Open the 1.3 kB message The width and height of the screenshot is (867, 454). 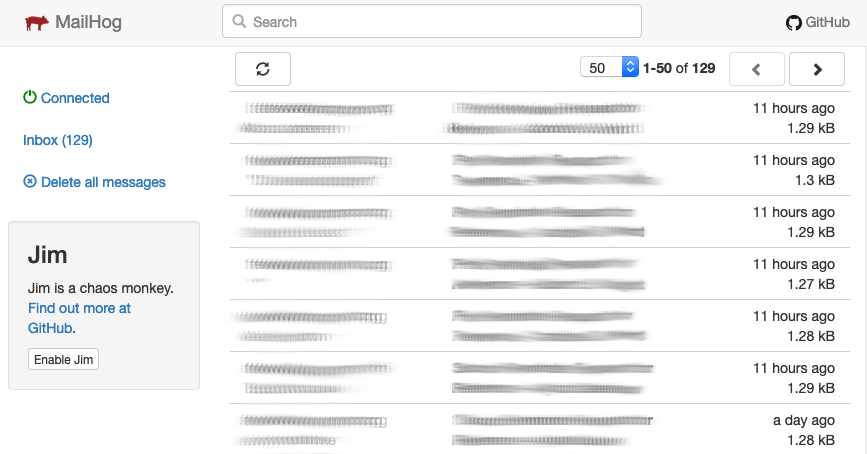click(x=540, y=170)
